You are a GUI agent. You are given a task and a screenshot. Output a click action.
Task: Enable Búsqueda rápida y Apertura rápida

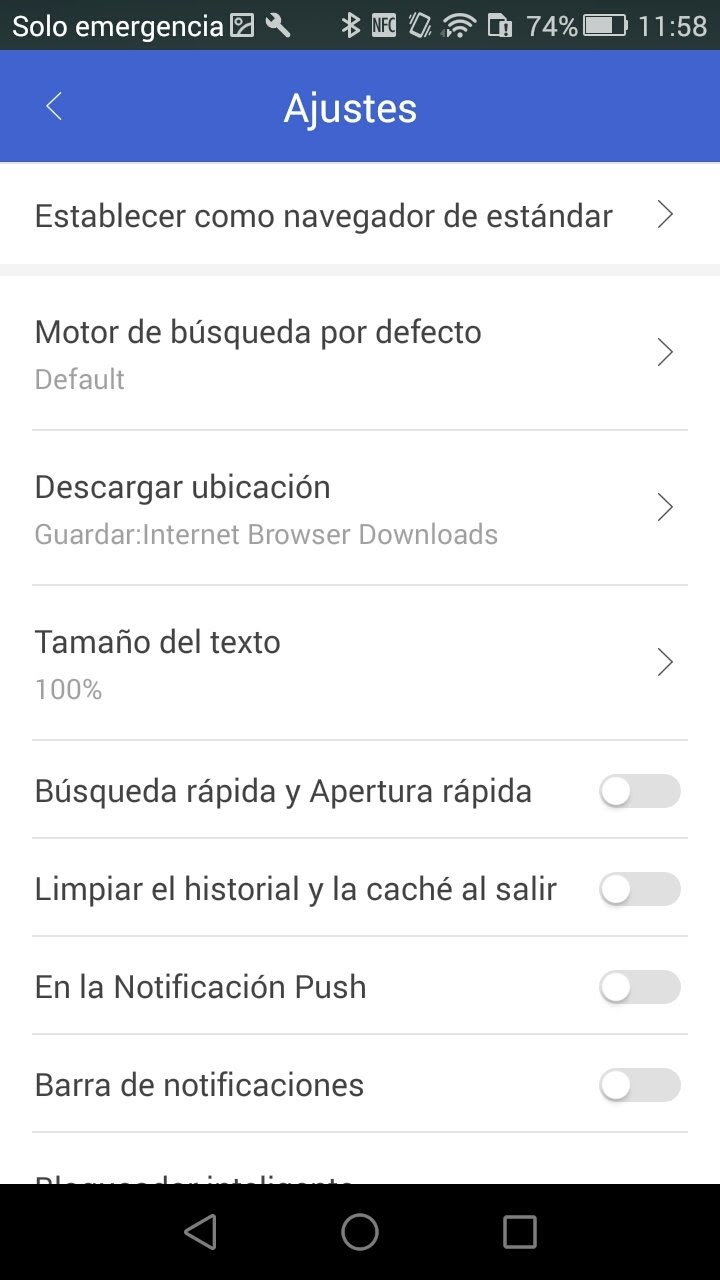point(639,792)
